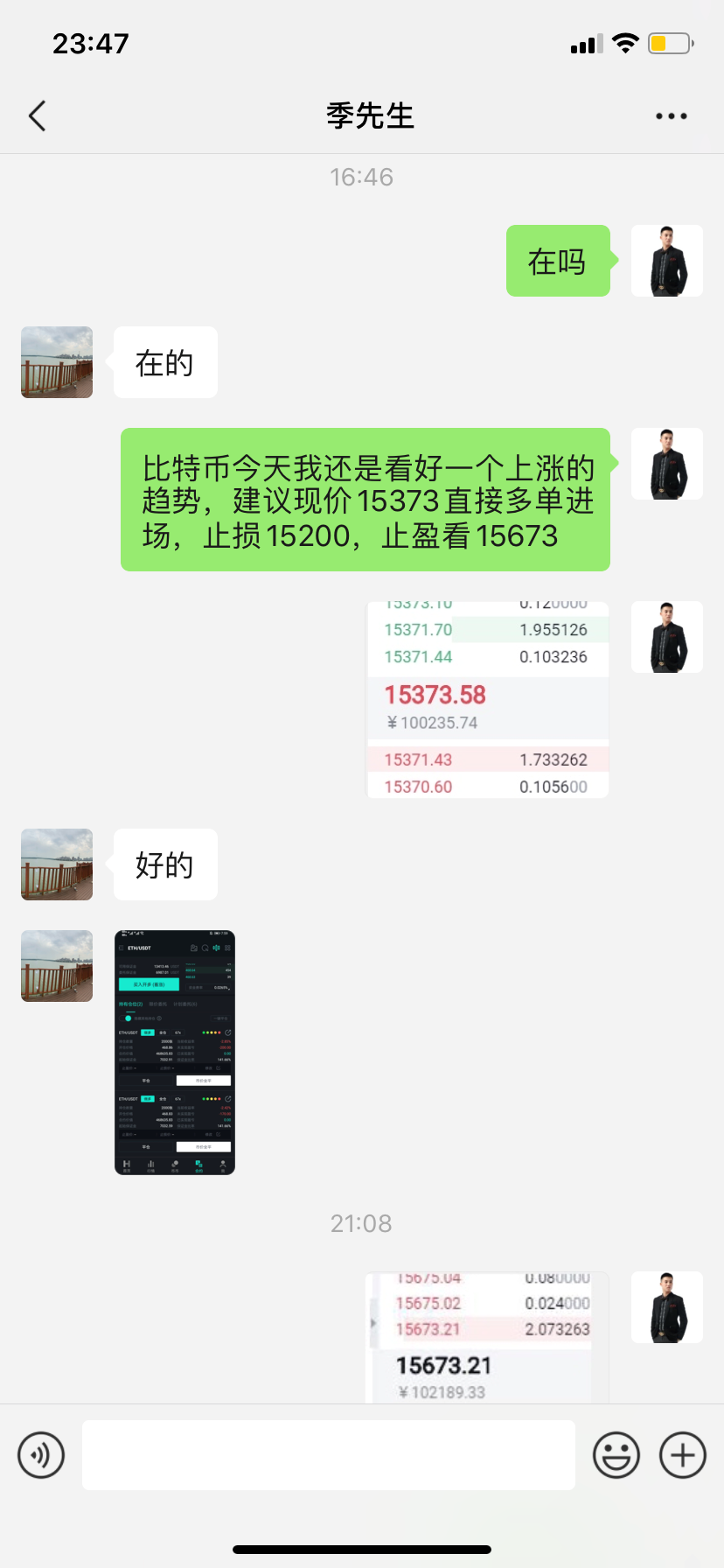
Task: Select the 好的 reply bubble
Action: pyautogui.click(x=164, y=864)
